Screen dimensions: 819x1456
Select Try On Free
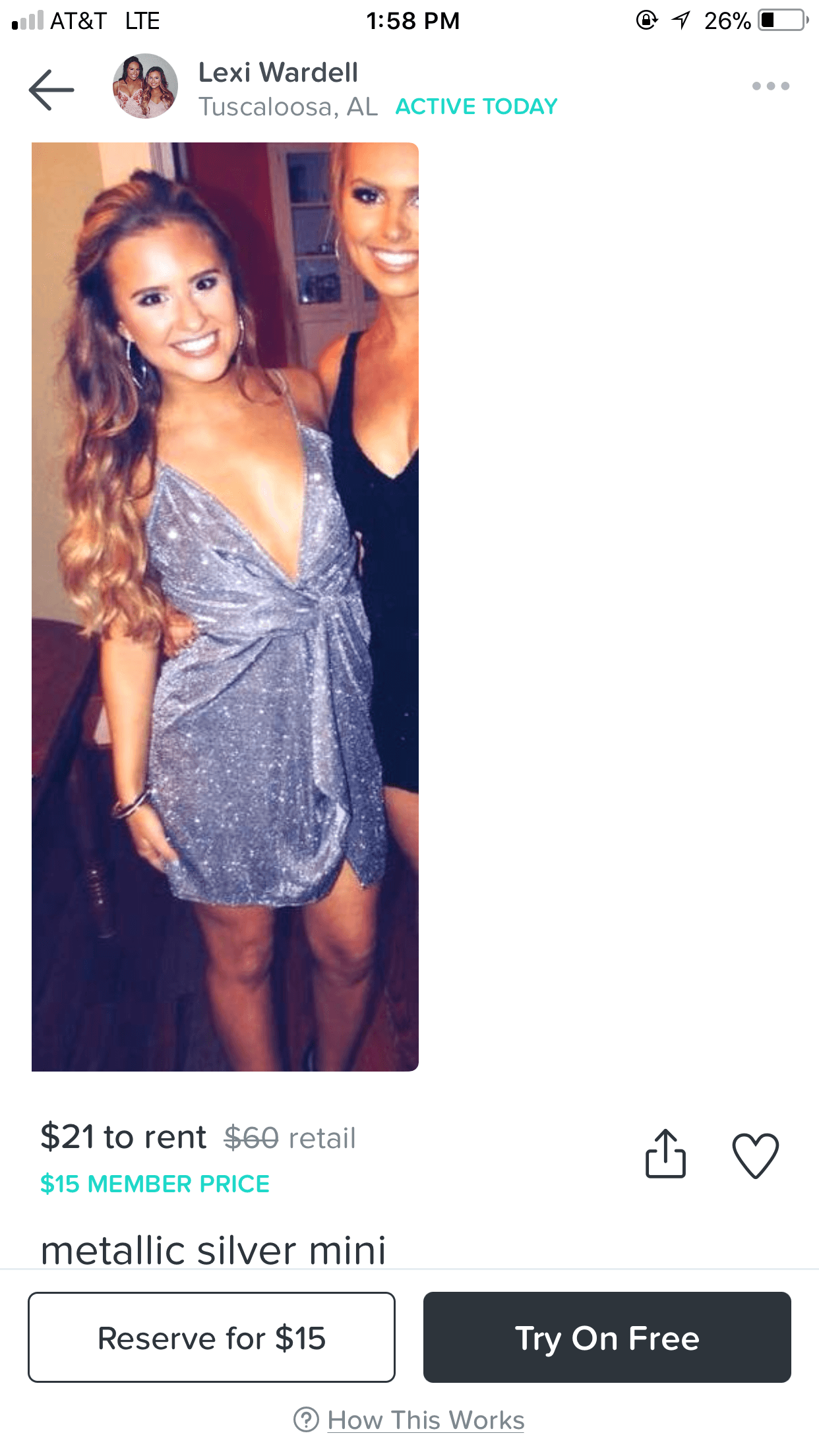tap(607, 1337)
